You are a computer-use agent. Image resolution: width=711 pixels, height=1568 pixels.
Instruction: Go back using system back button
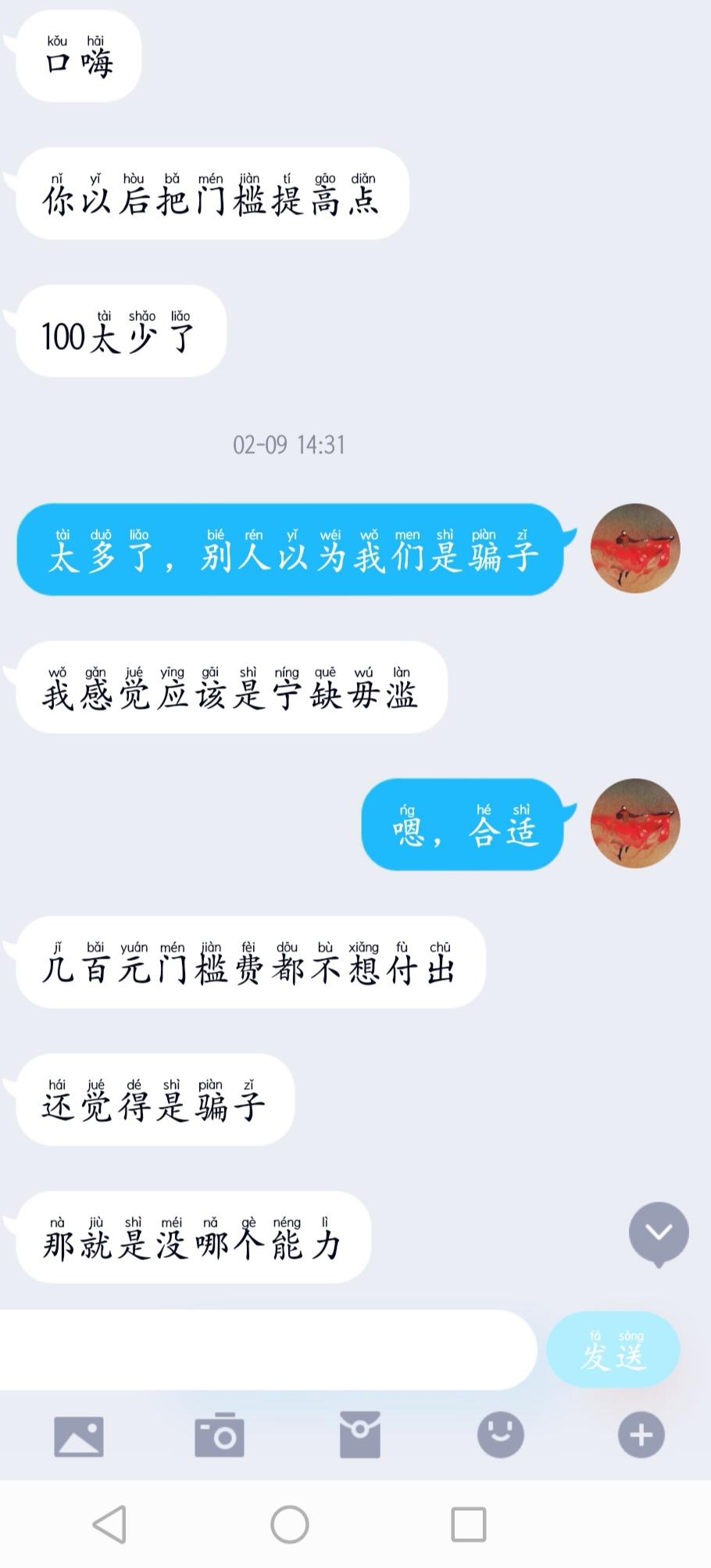tap(110, 1523)
